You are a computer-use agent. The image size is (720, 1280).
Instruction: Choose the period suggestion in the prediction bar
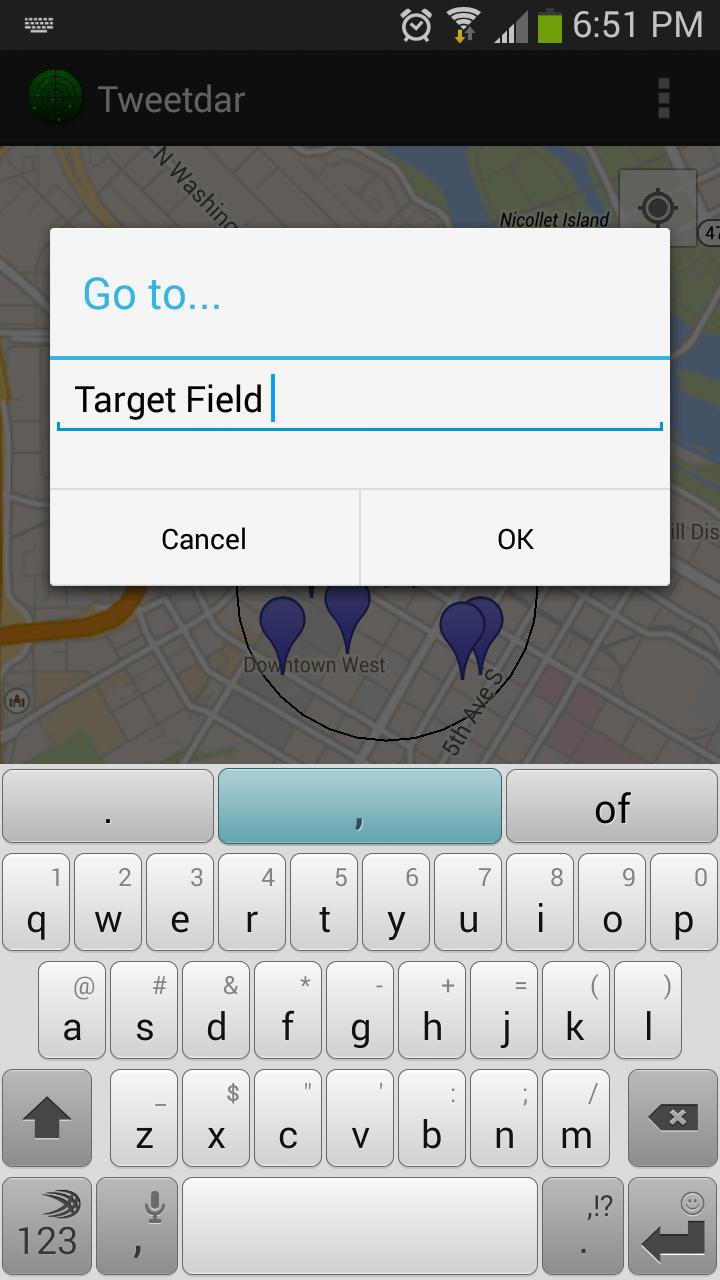pyautogui.click(x=108, y=806)
